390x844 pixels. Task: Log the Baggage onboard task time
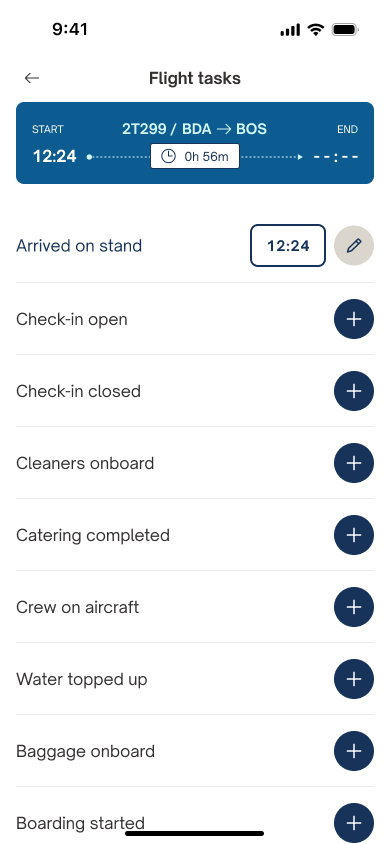[353, 751]
